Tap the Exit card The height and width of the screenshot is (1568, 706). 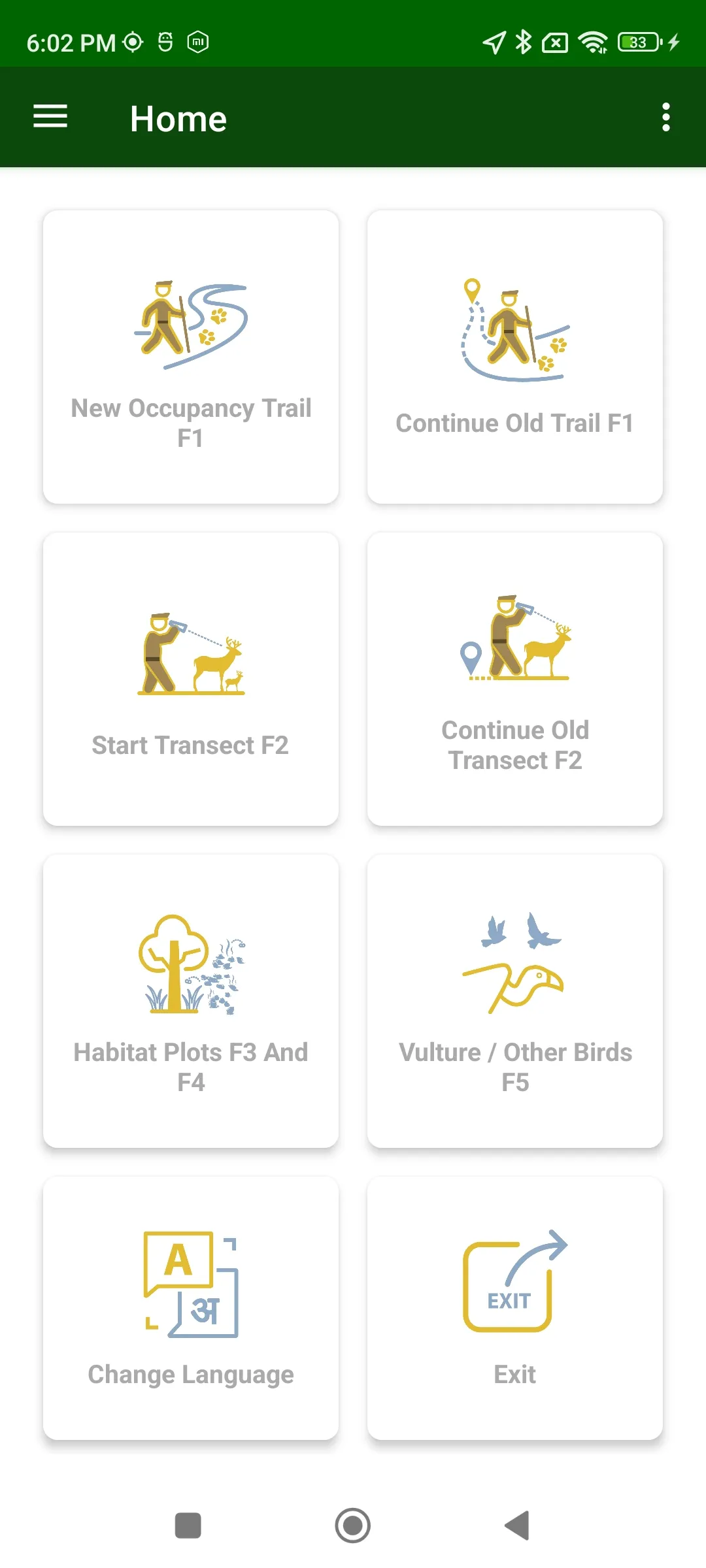[515, 1308]
